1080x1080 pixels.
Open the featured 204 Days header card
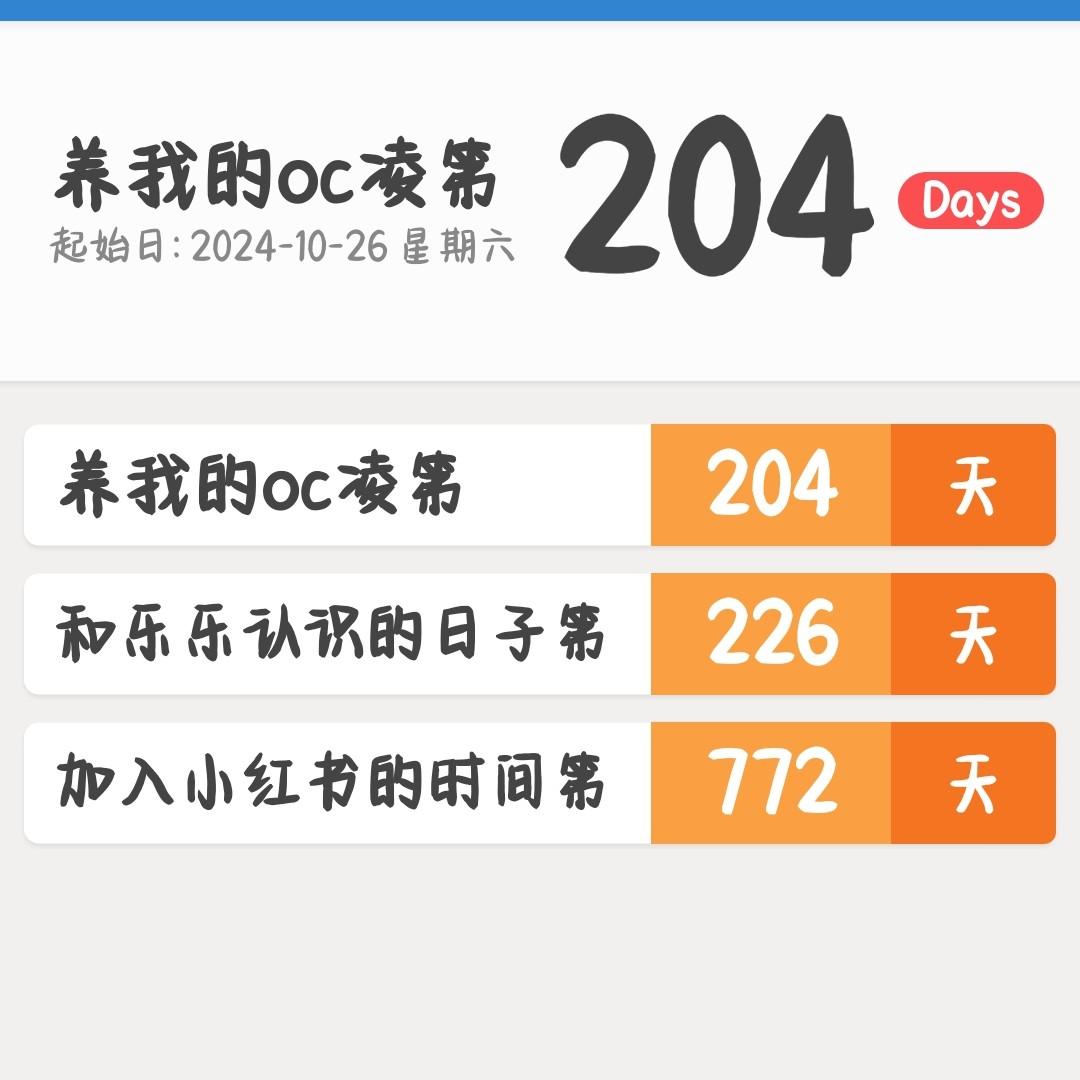tap(539, 200)
